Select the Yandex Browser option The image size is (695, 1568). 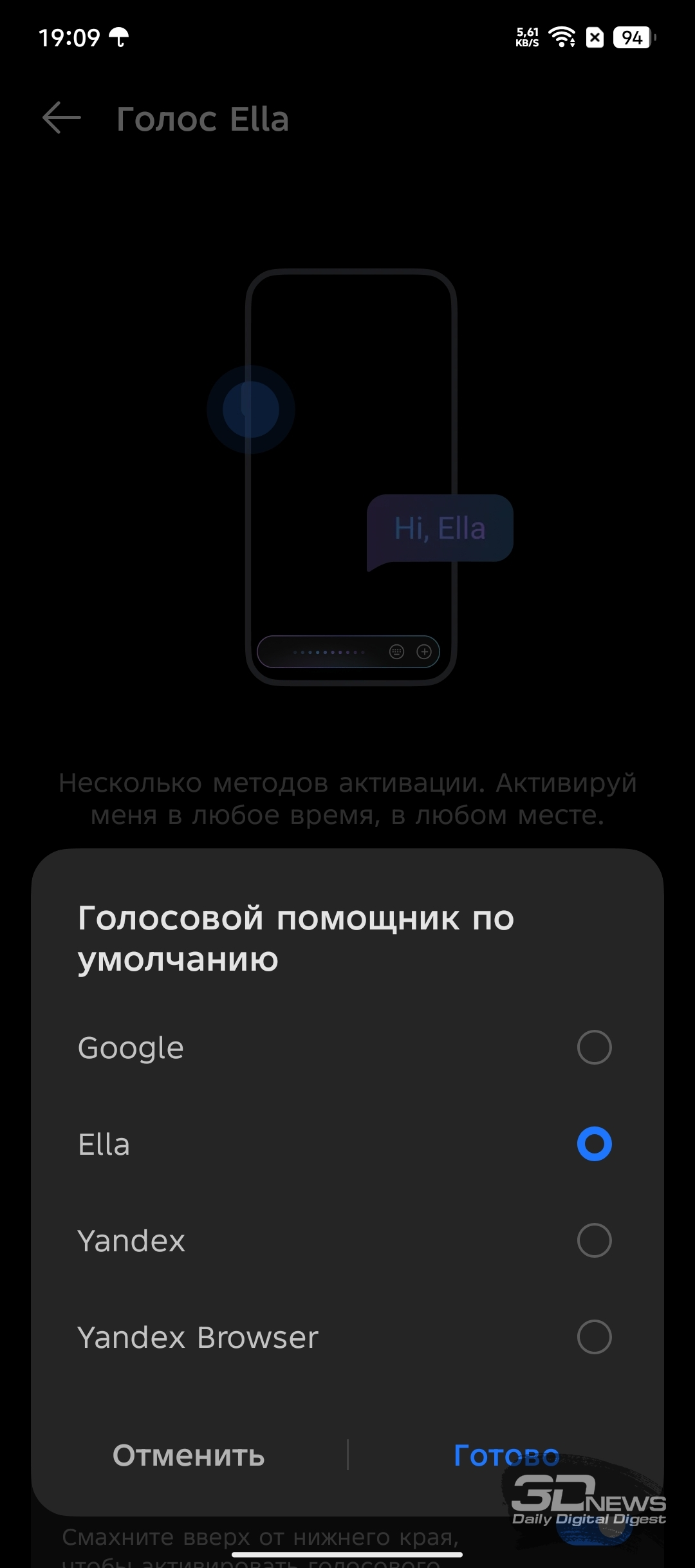click(x=347, y=1337)
